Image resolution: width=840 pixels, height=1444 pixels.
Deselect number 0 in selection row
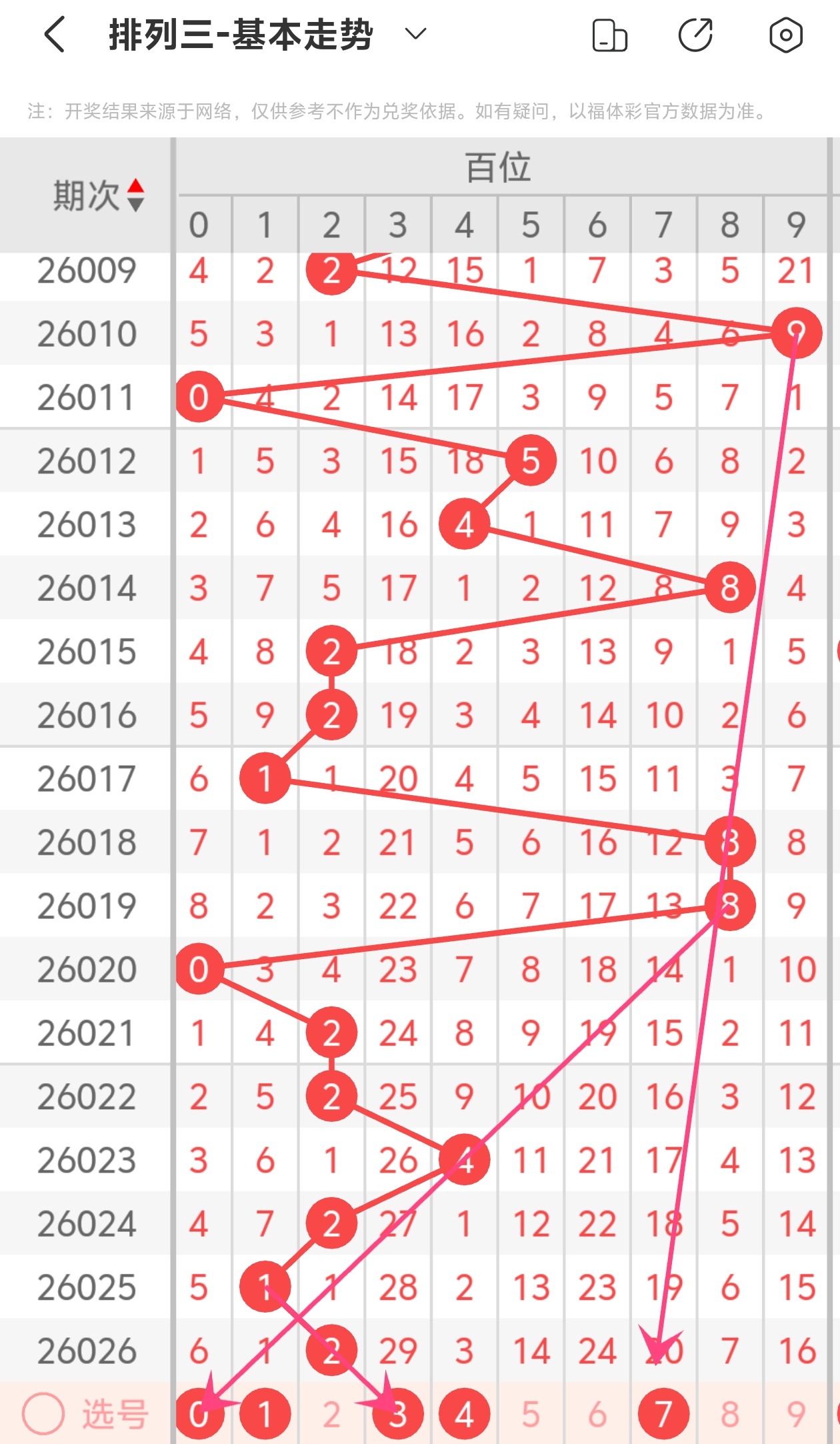click(x=199, y=1413)
